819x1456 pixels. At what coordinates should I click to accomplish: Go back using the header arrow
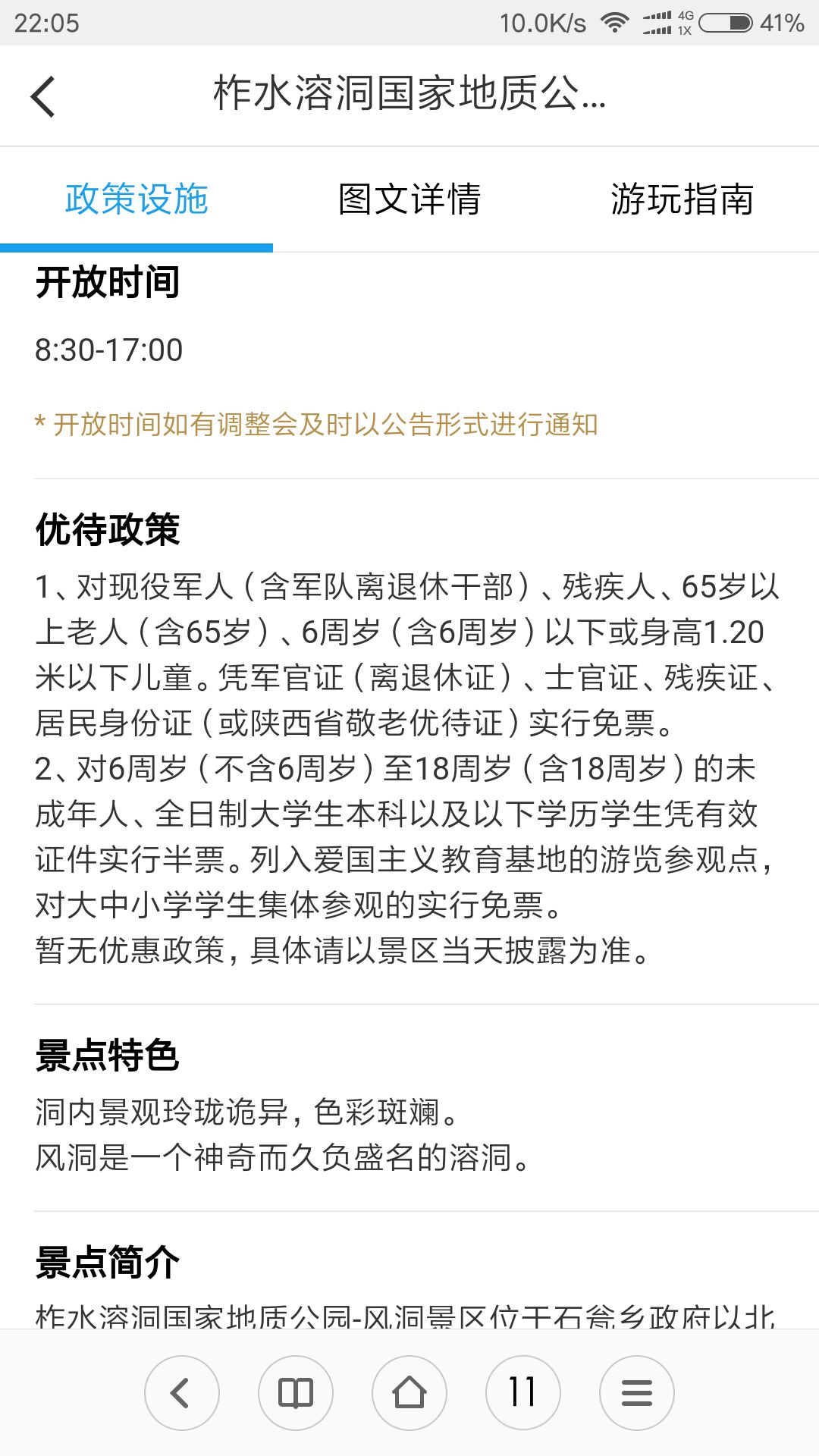coord(43,96)
